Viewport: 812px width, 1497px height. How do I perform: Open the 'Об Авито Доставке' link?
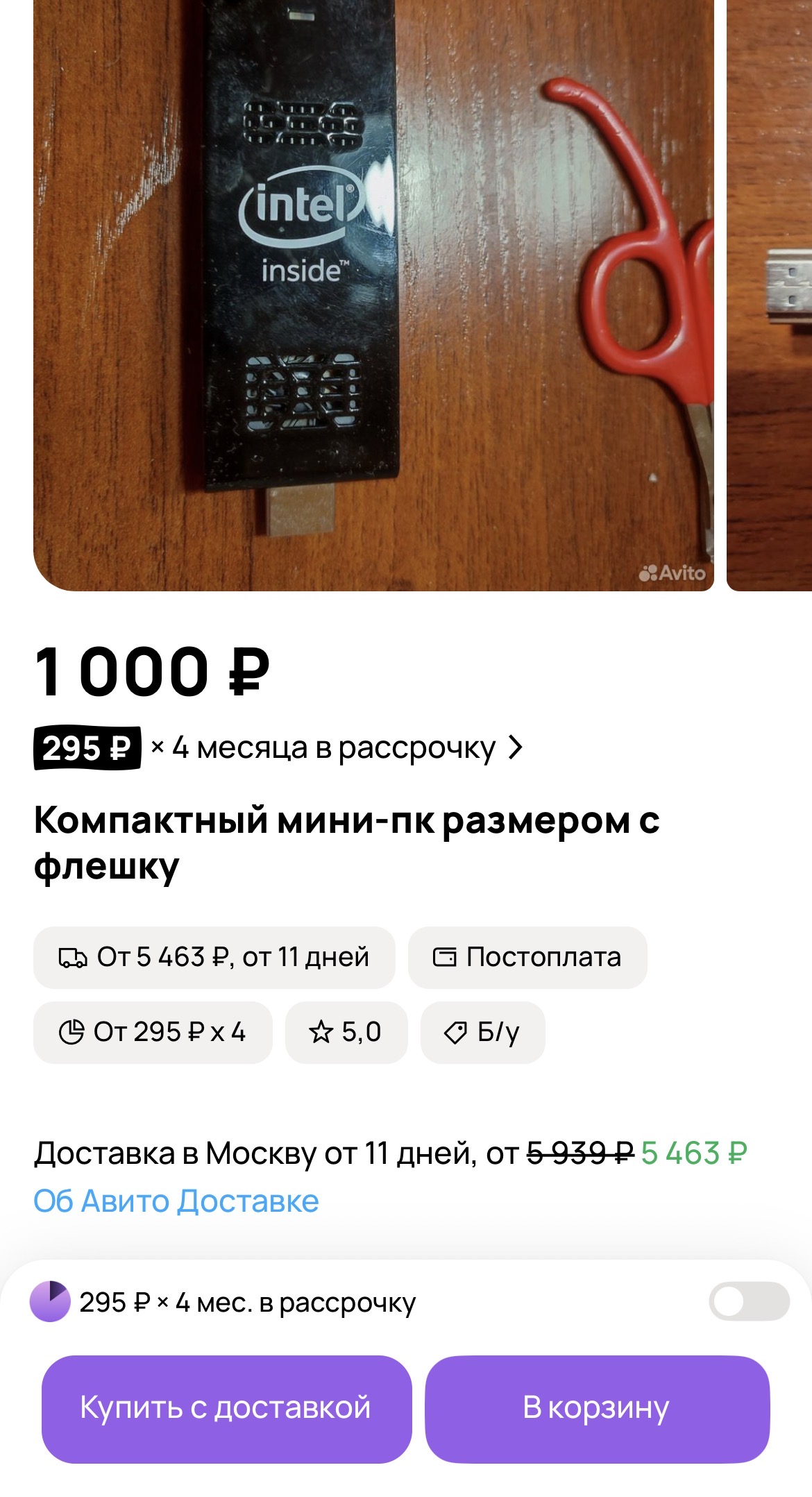[176, 1201]
